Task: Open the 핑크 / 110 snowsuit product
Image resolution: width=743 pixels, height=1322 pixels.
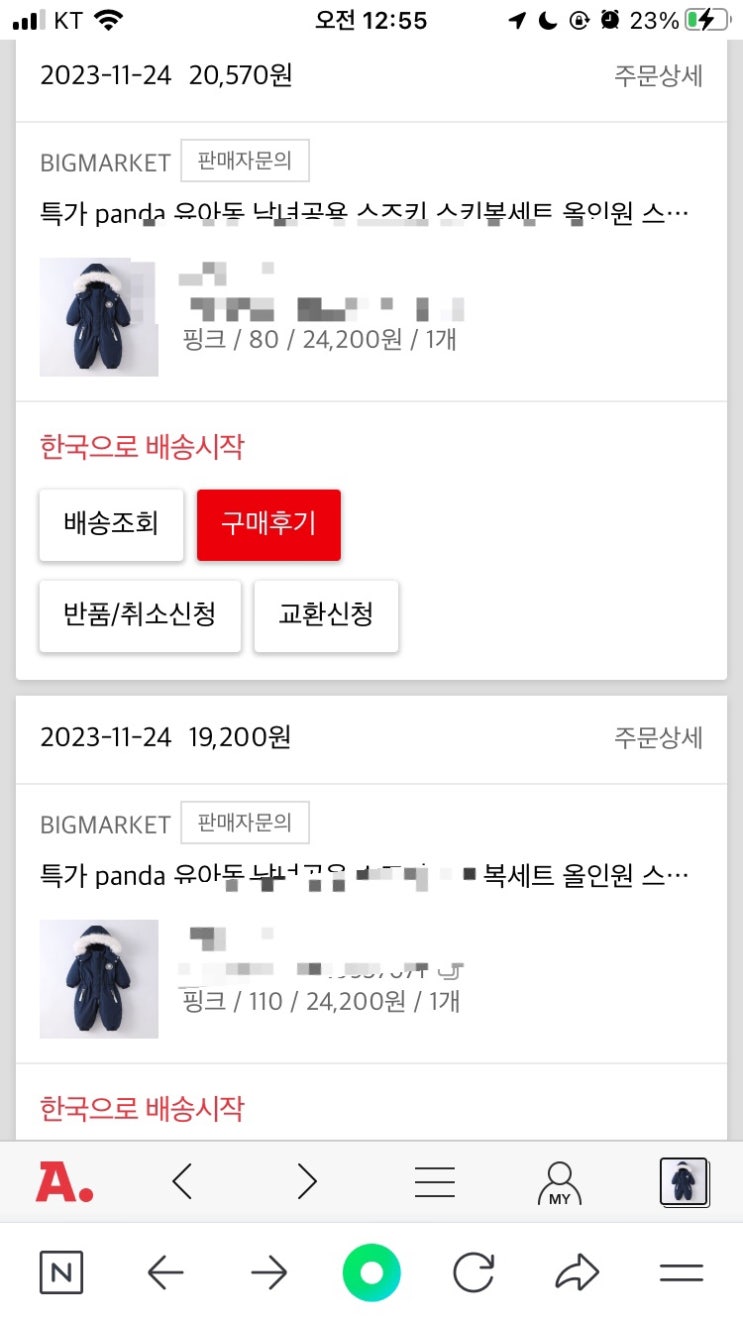Action: coord(99,979)
